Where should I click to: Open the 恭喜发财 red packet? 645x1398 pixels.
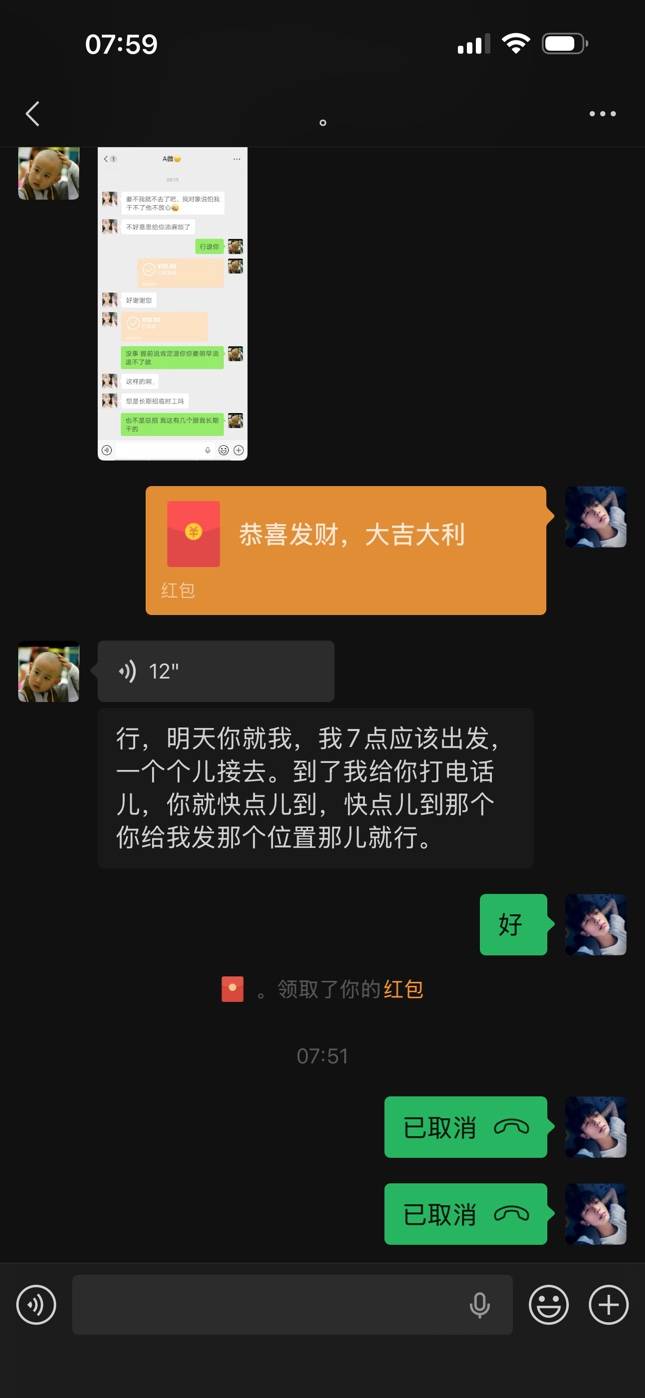346,549
